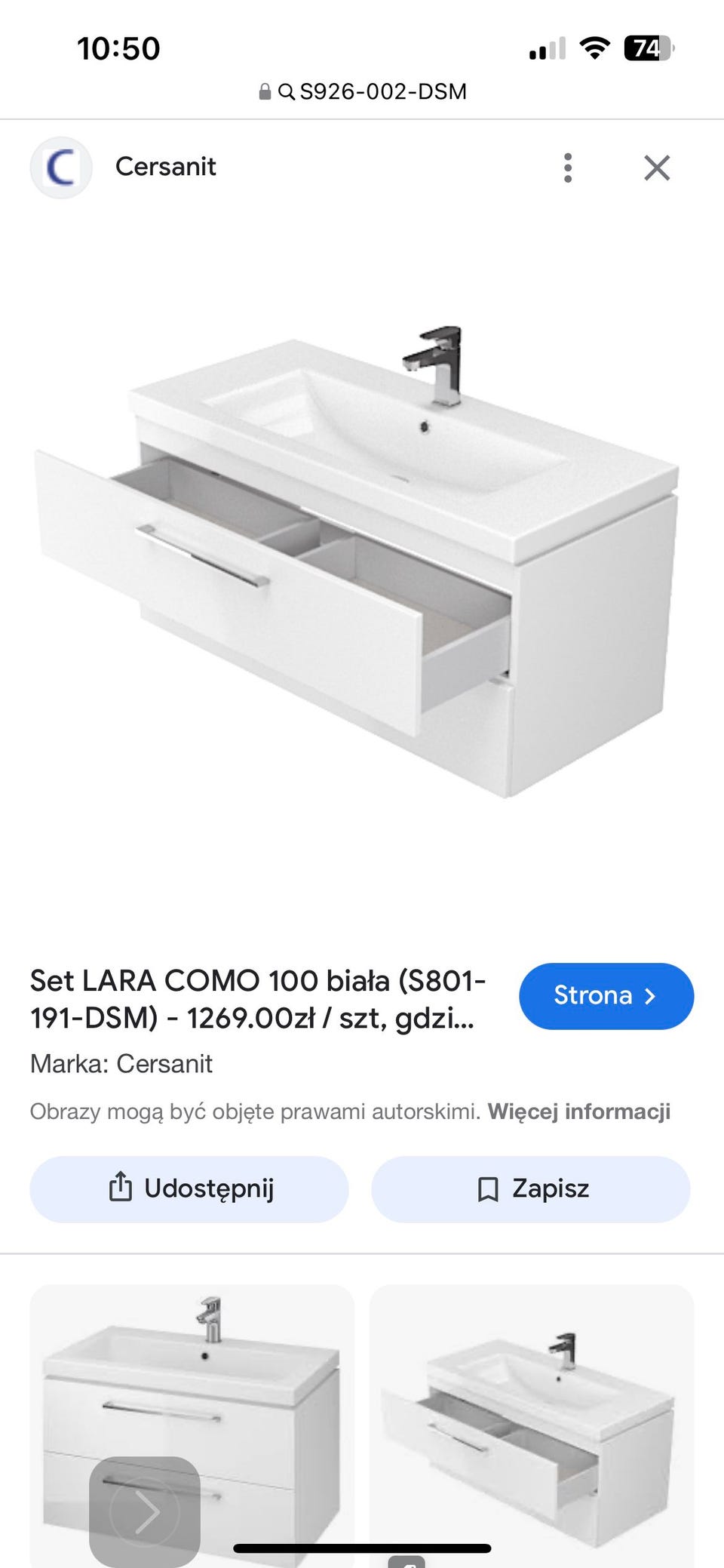
Task: Close the image preview
Action: point(657,168)
